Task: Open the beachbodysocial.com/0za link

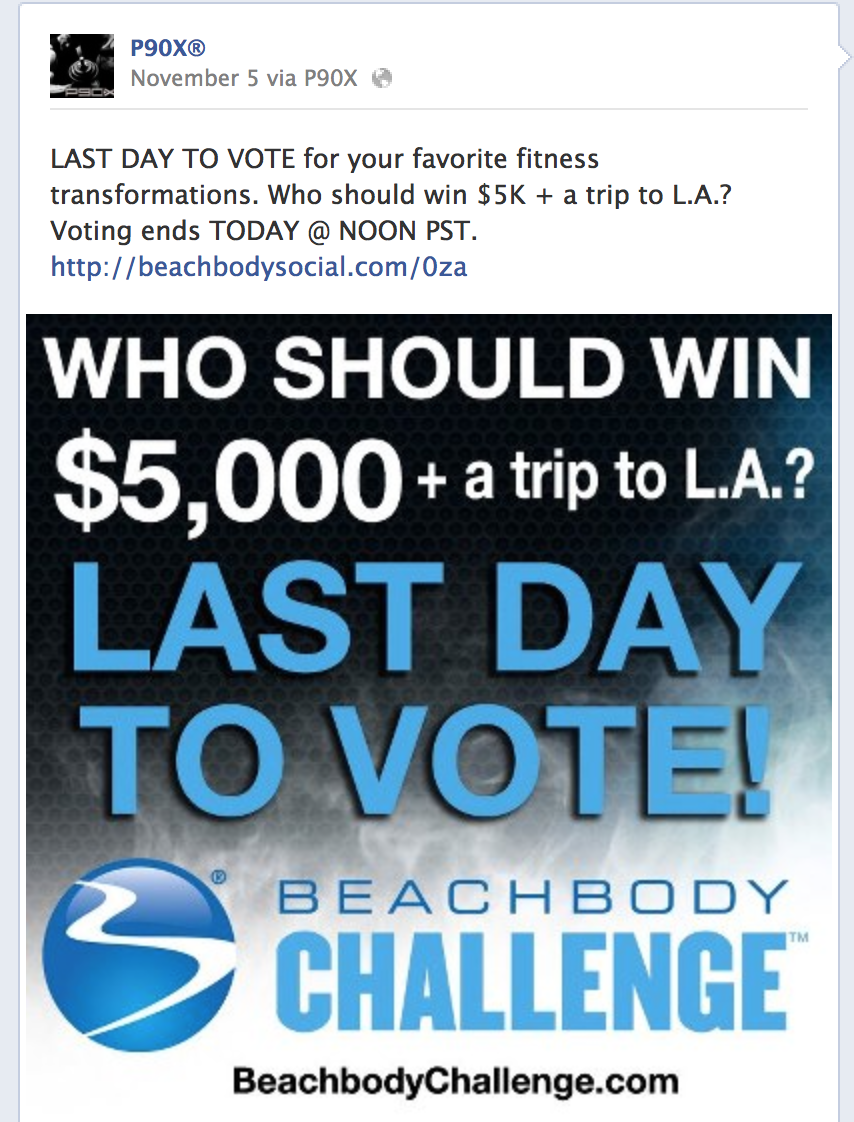Action: click(259, 267)
